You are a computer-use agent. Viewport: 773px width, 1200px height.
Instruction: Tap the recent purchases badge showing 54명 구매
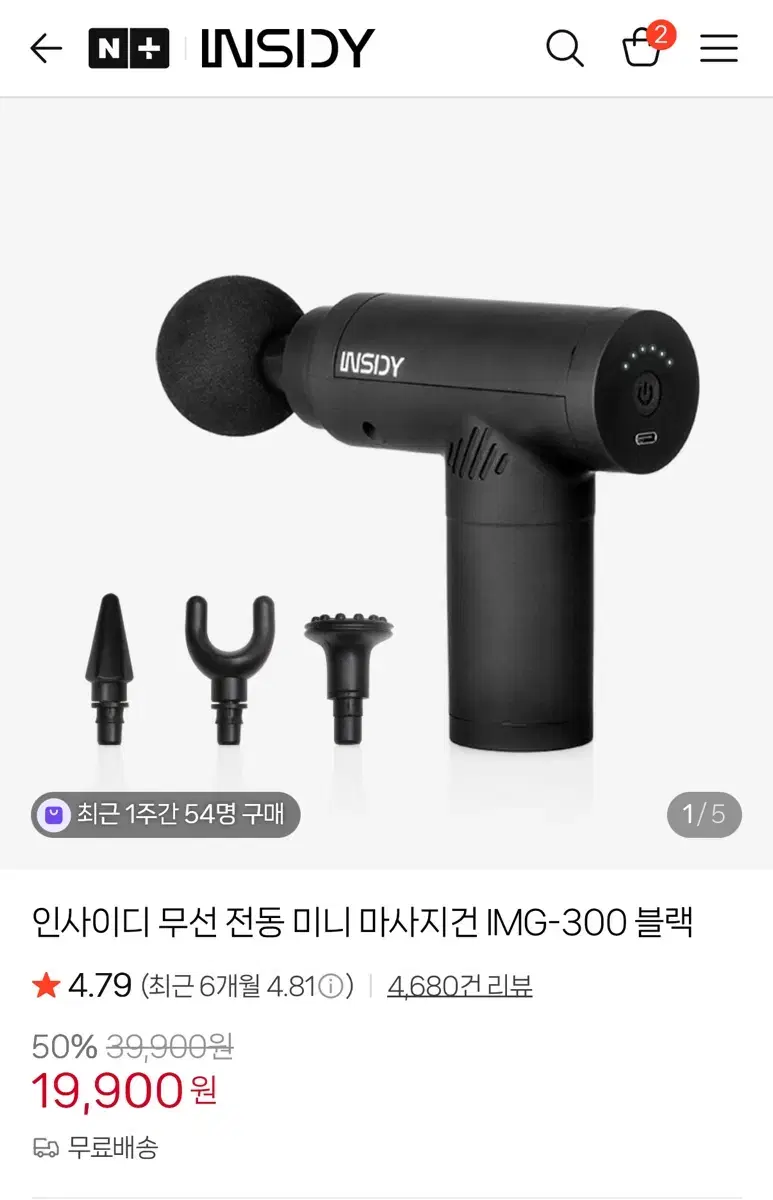[x=165, y=815]
